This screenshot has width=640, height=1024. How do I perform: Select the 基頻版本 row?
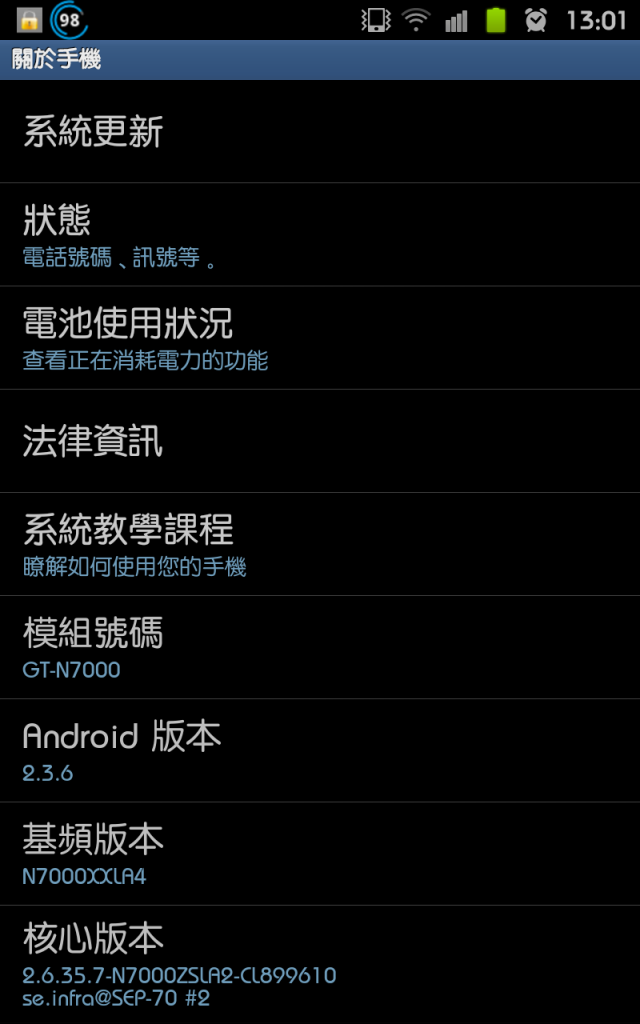point(320,854)
